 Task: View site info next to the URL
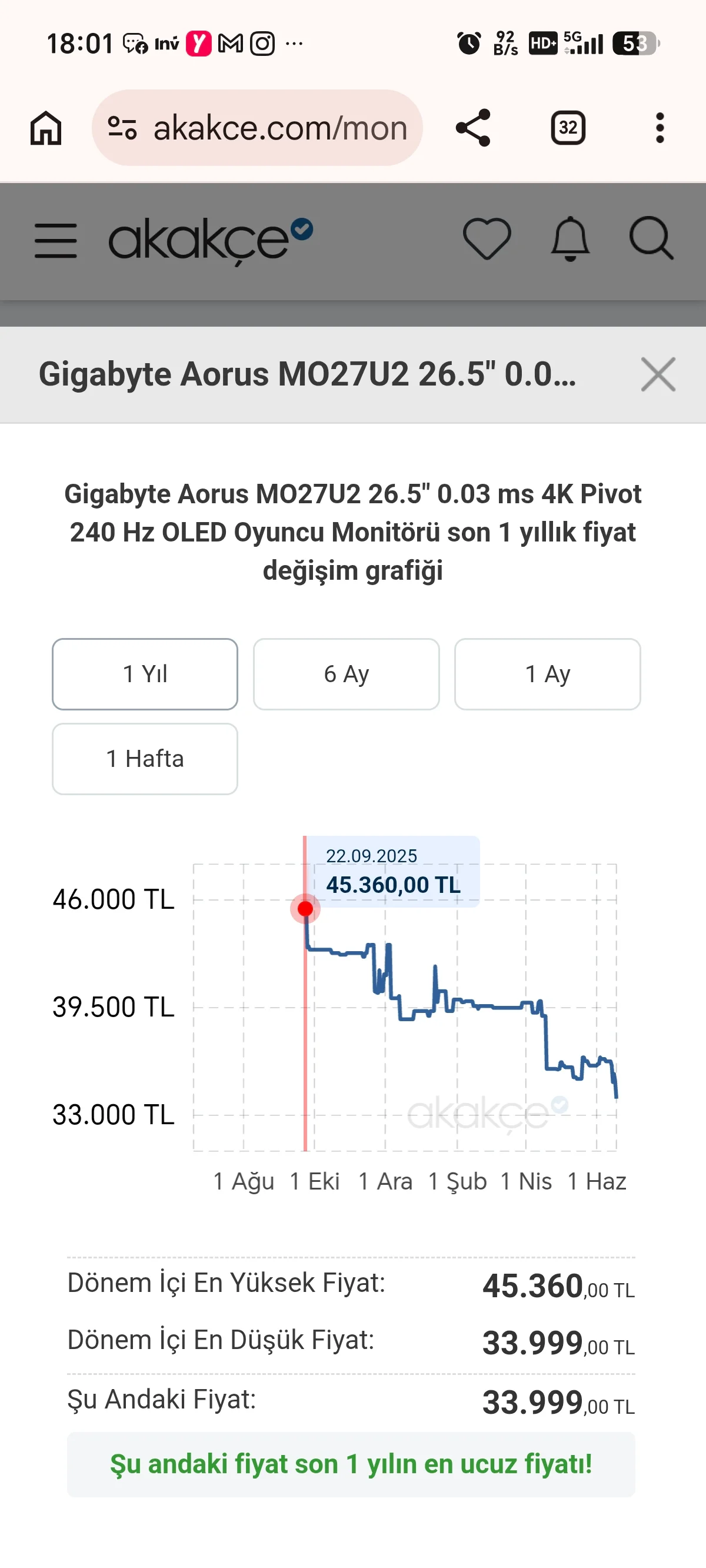[122, 128]
